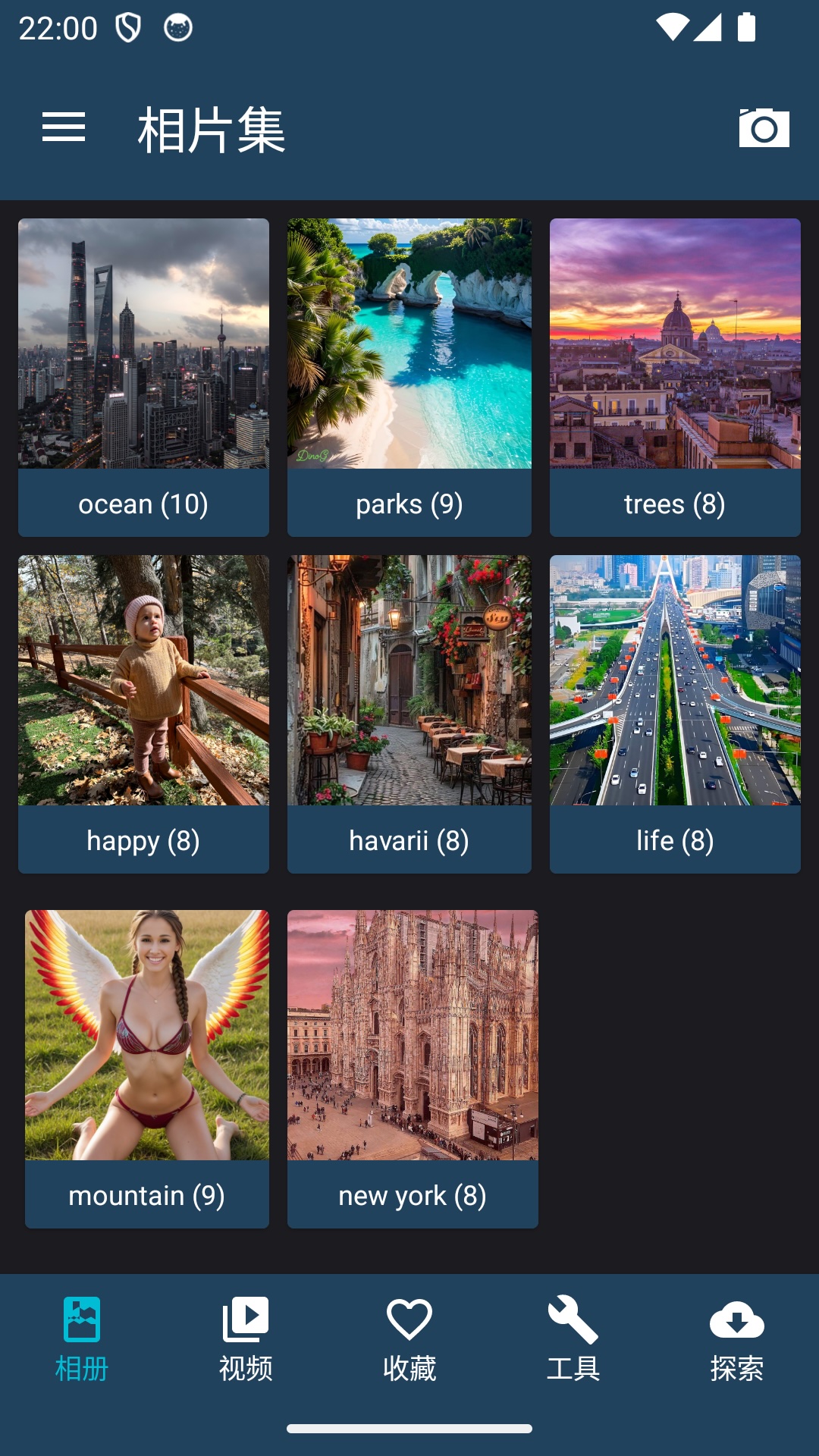Viewport: 819px width, 1456px height.
Task: Open the 工具 tools tab
Action: pos(573,1339)
